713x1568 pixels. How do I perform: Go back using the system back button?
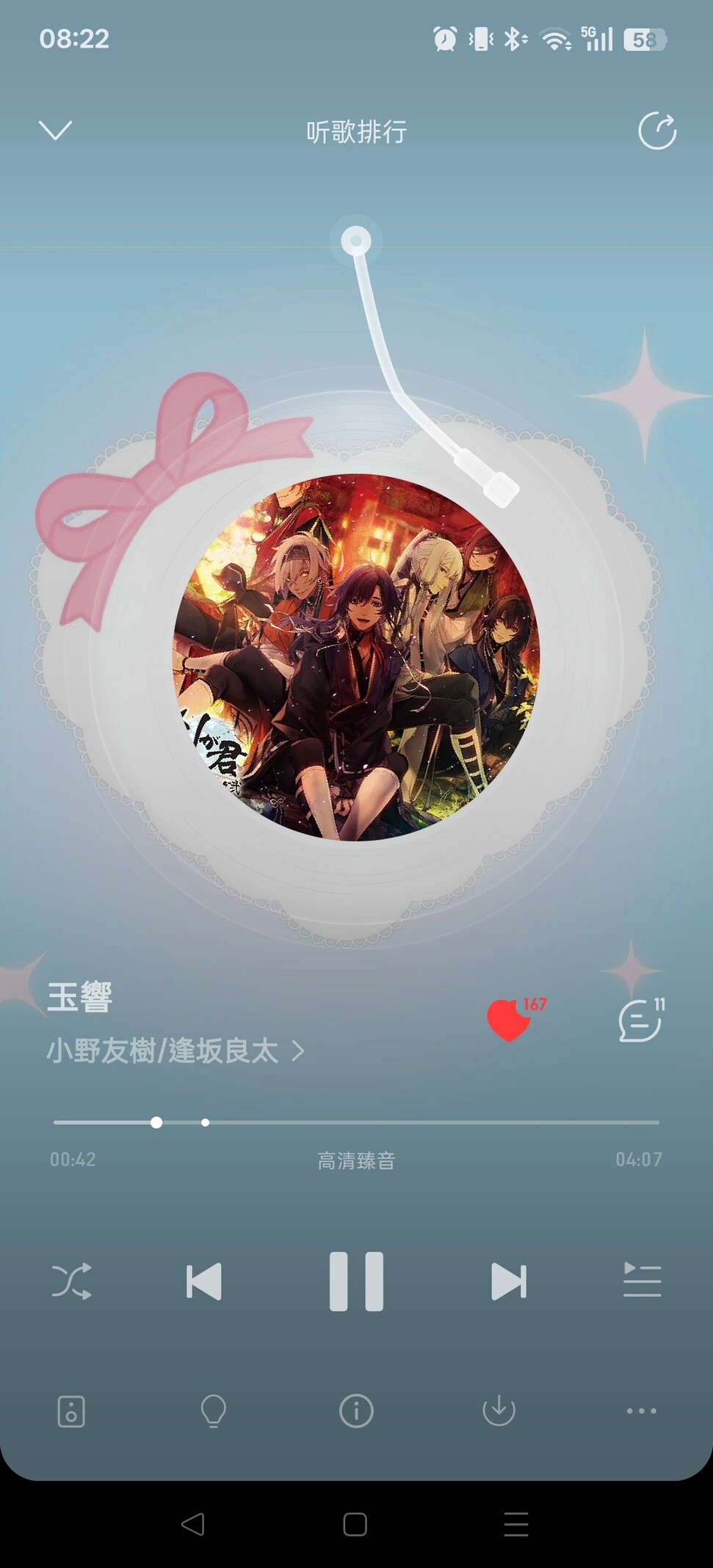[x=192, y=1525]
